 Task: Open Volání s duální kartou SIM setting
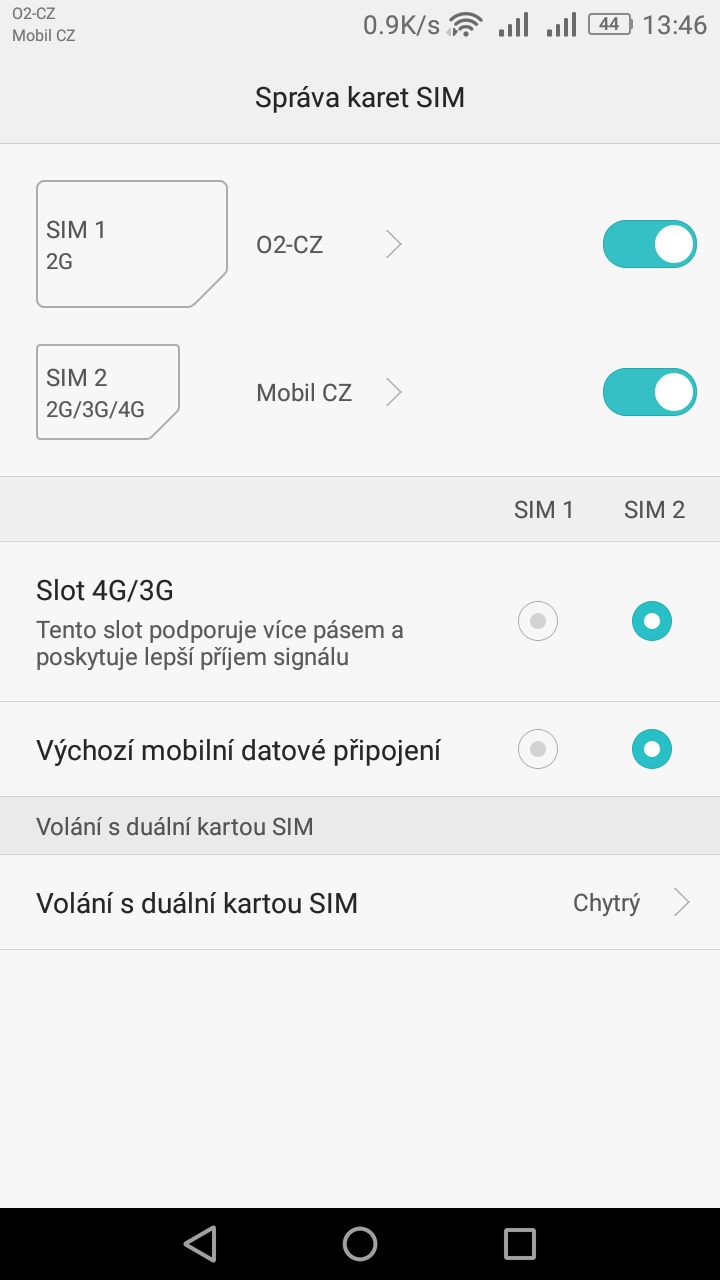[x=360, y=903]
